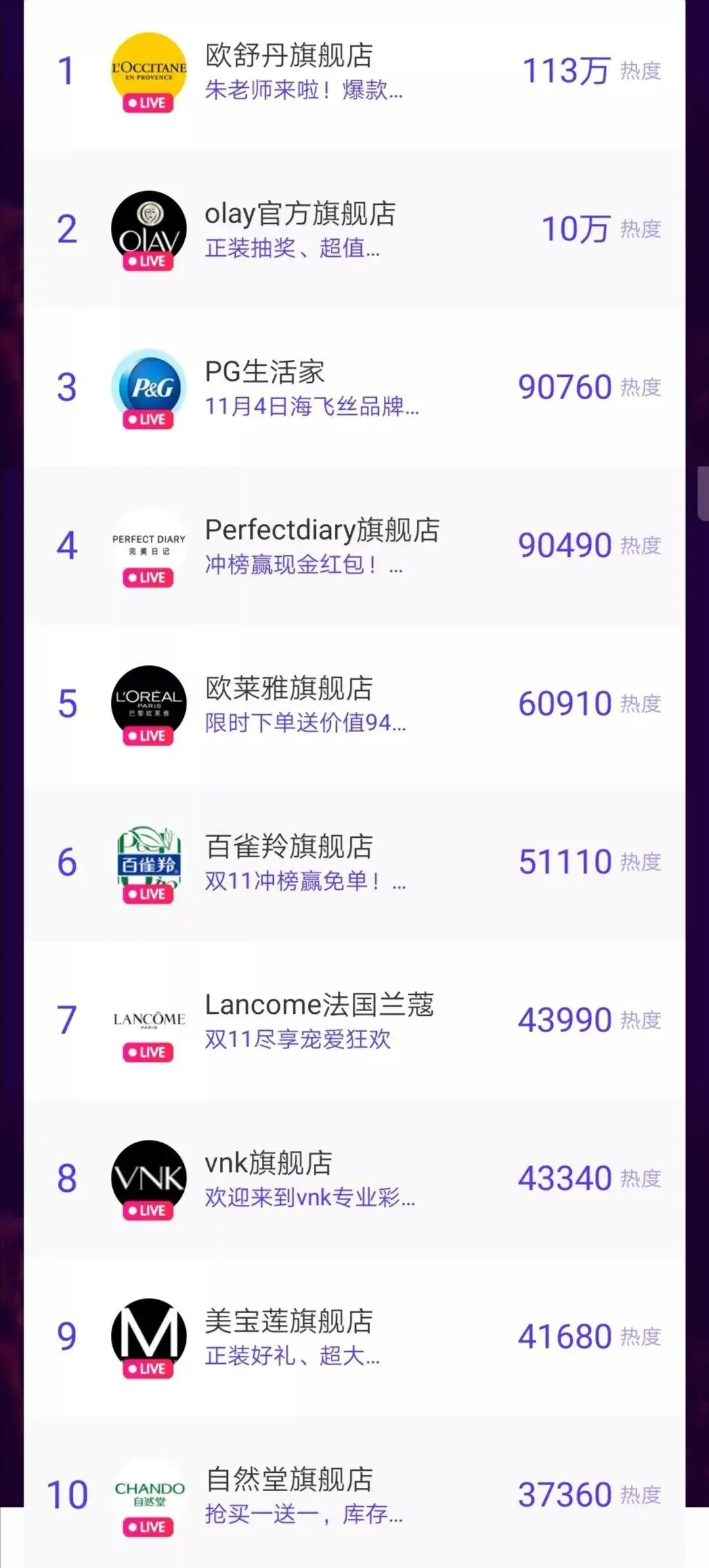Click the LIVE badge under 欧舒丹旗舰店
709x1568 pixels.
(x=148, y=104)
